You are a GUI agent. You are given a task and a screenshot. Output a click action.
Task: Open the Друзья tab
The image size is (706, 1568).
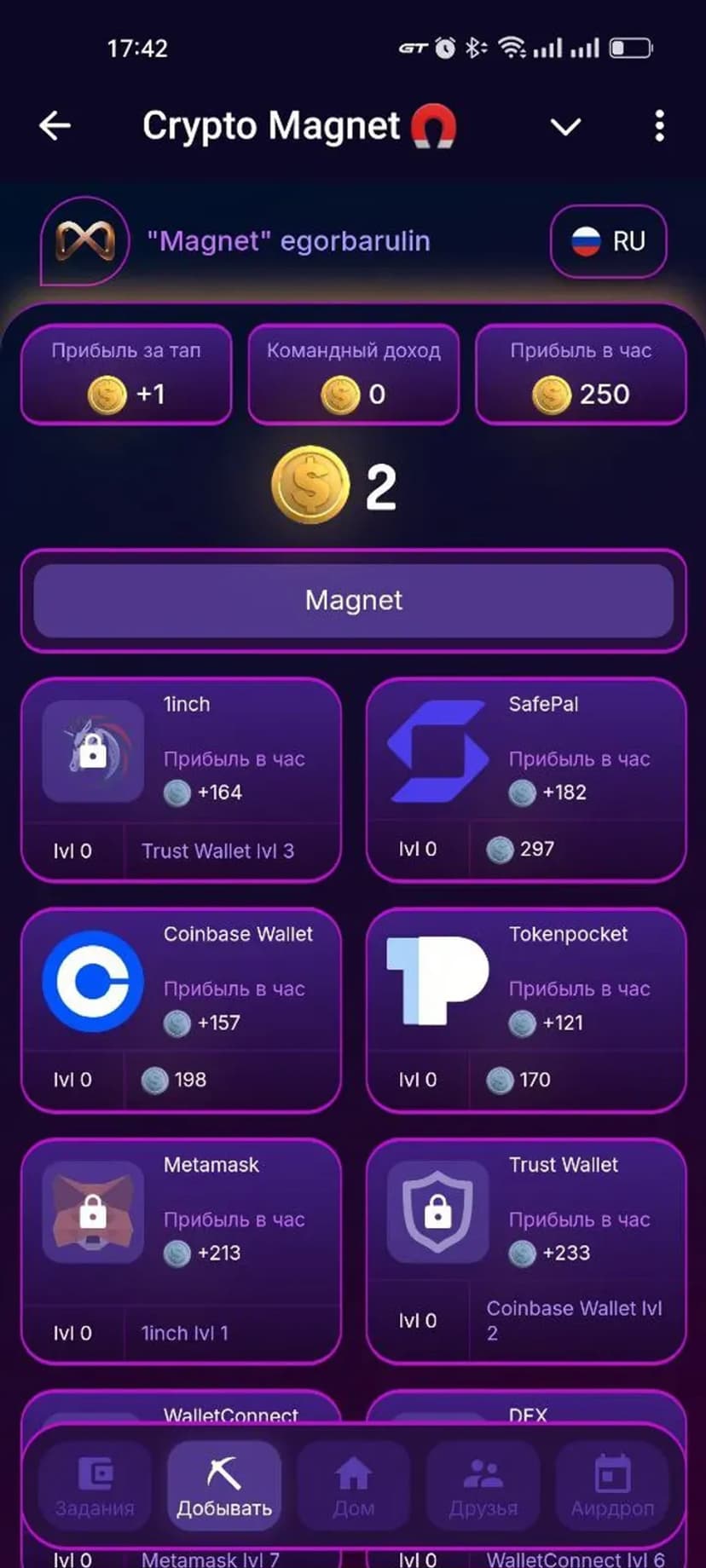pyautogui.click(x=483, y=1486)
